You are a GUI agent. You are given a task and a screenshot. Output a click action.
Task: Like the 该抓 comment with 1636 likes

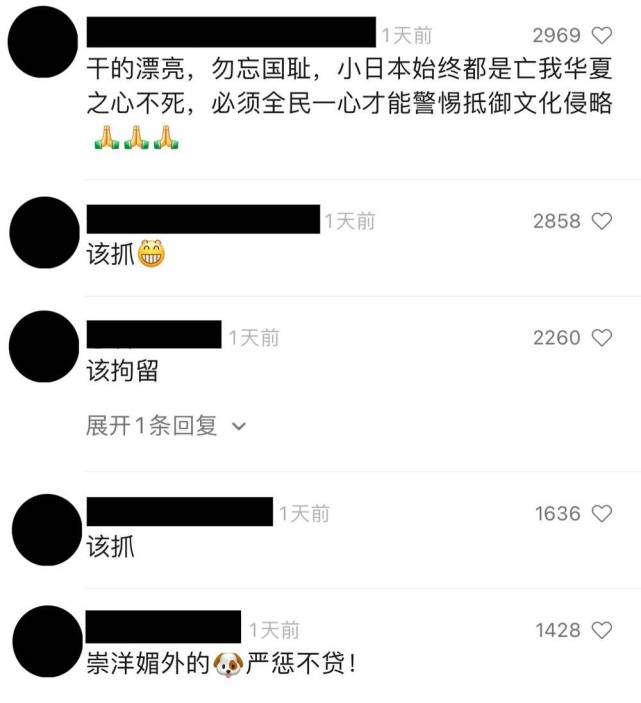602,514
